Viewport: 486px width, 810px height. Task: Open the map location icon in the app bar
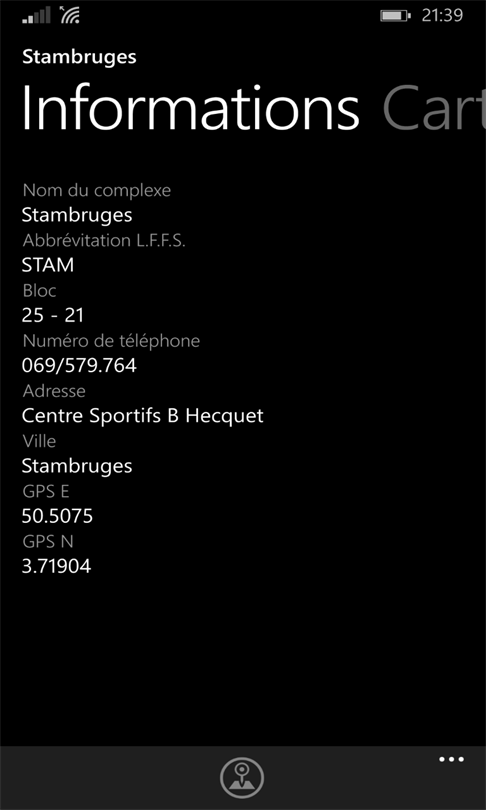pyautogui.click(x=242, y=777)
